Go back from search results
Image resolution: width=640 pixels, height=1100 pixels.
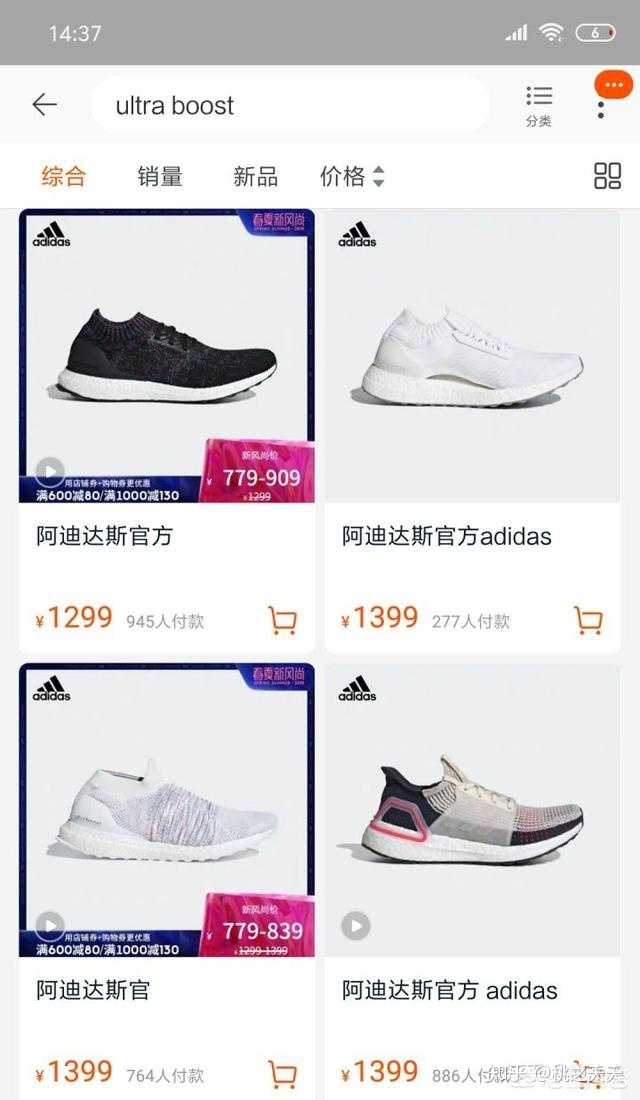(x=44, y=105)
